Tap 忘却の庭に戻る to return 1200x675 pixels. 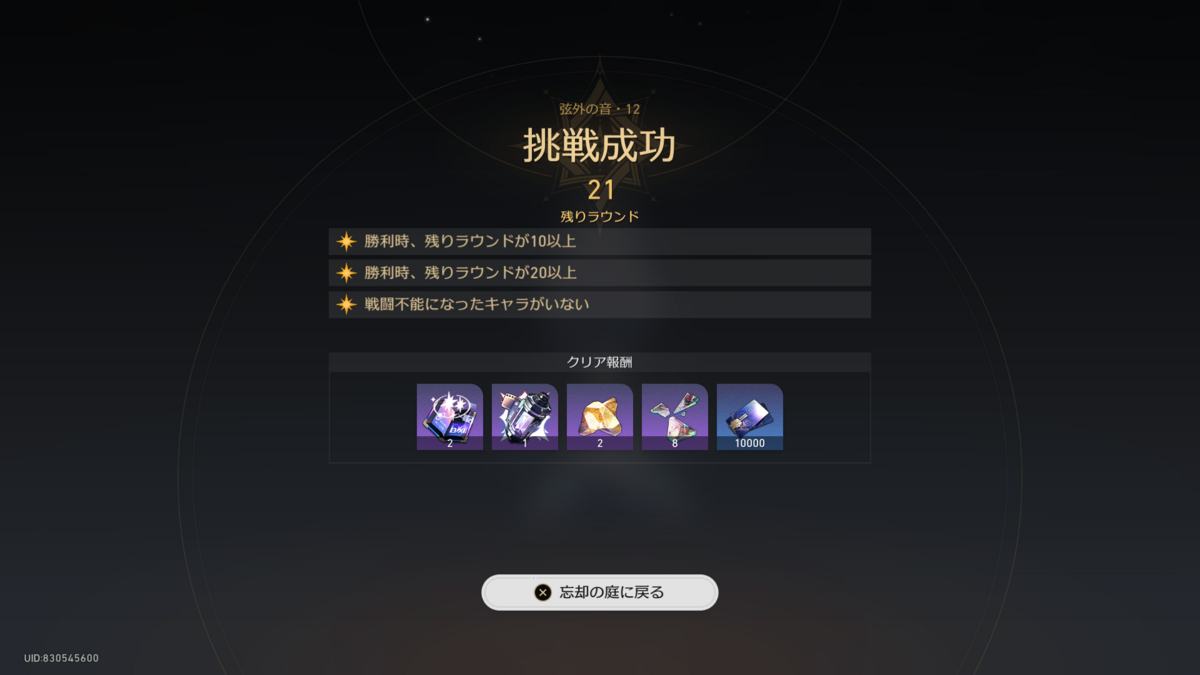(600, 592)
